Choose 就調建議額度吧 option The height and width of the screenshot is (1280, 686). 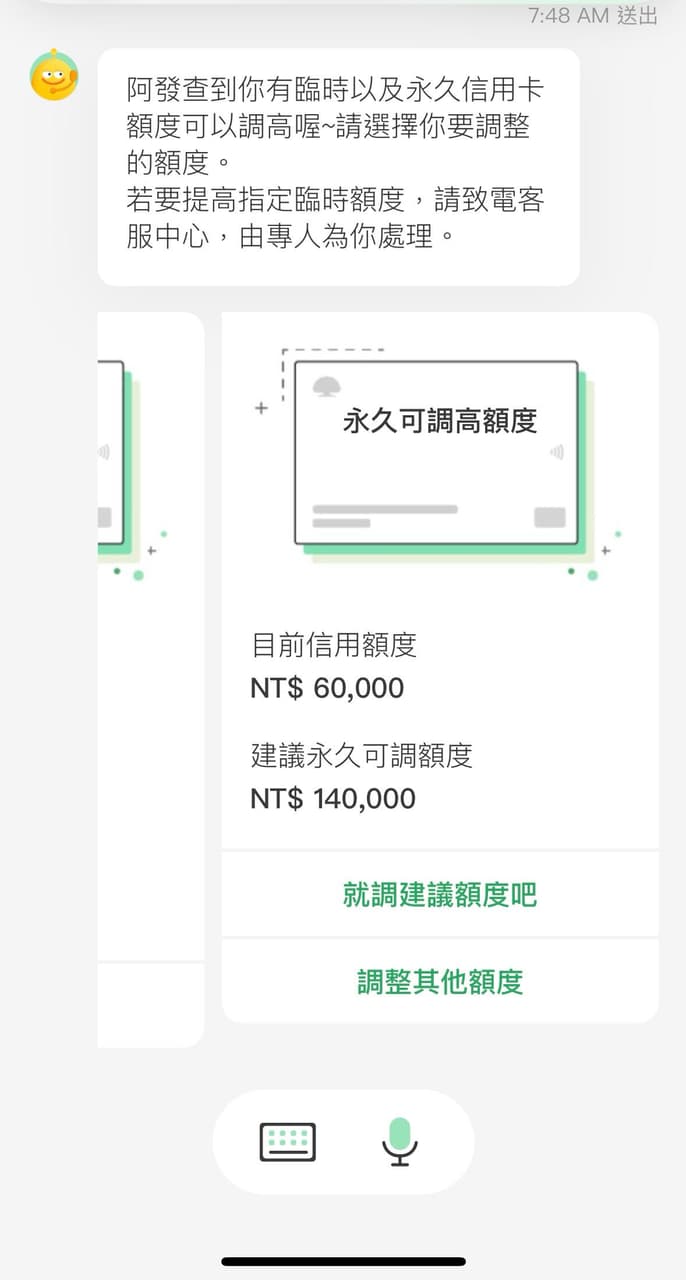(440, 894)
